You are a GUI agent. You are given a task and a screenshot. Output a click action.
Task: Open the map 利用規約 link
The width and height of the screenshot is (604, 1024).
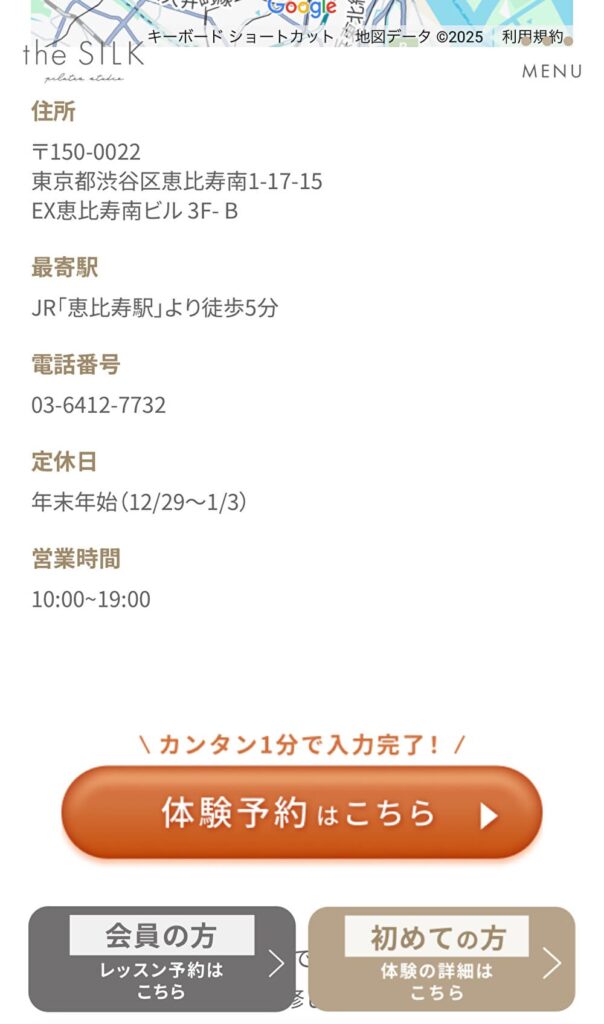[532, 37]
